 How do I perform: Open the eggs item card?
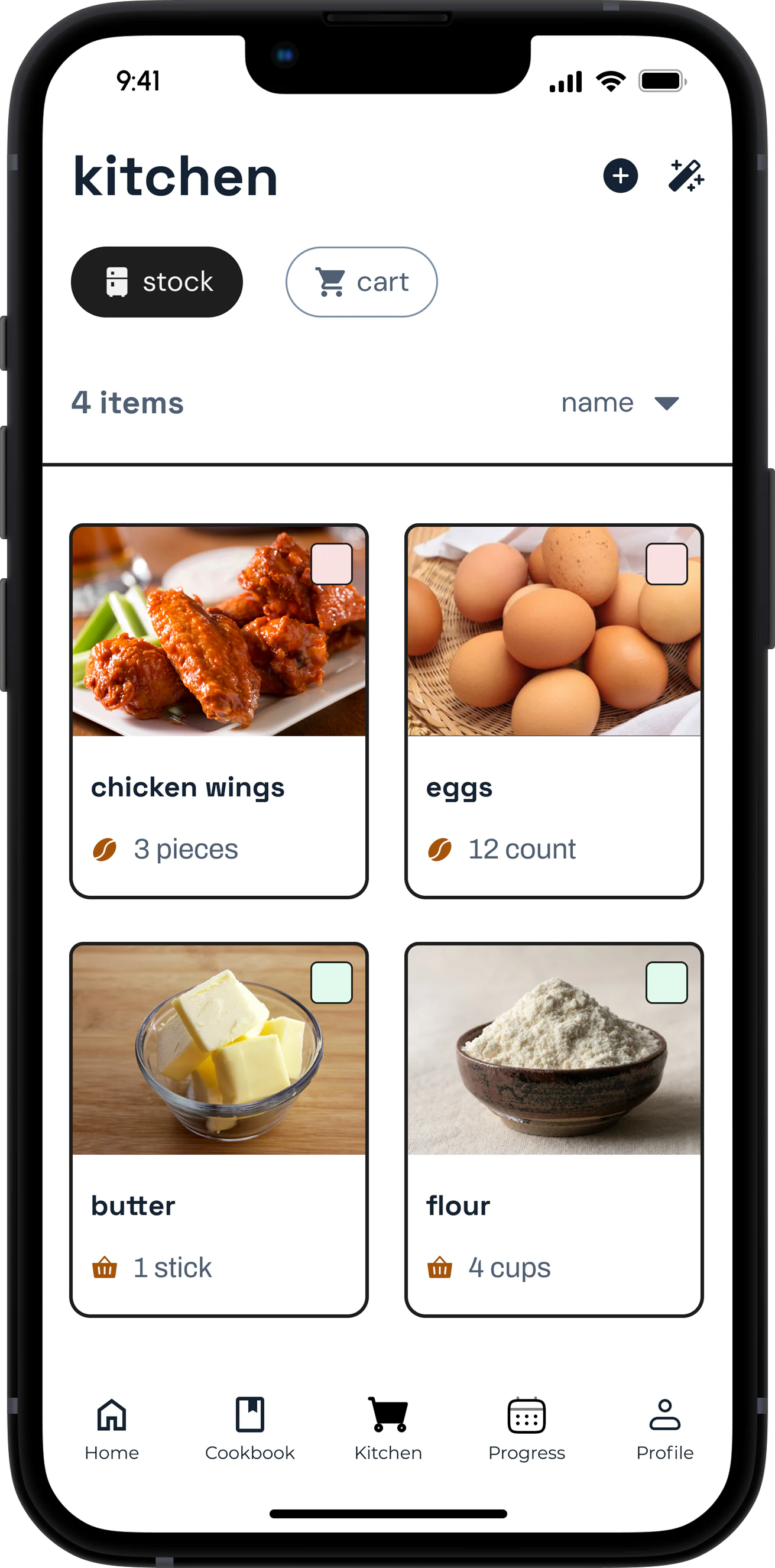pyautogui.click(x=553, y=710)
